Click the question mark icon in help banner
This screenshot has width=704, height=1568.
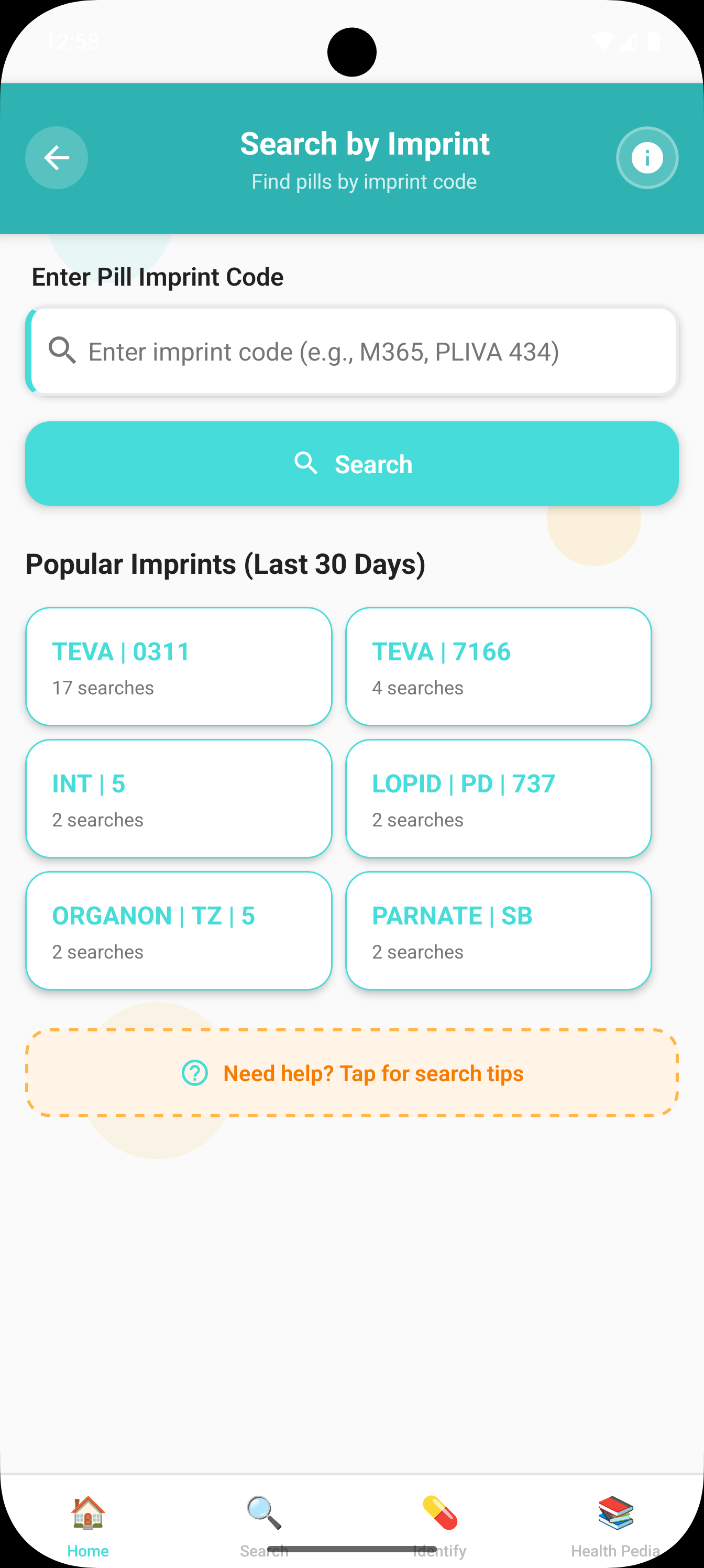tap(193, 1073)
